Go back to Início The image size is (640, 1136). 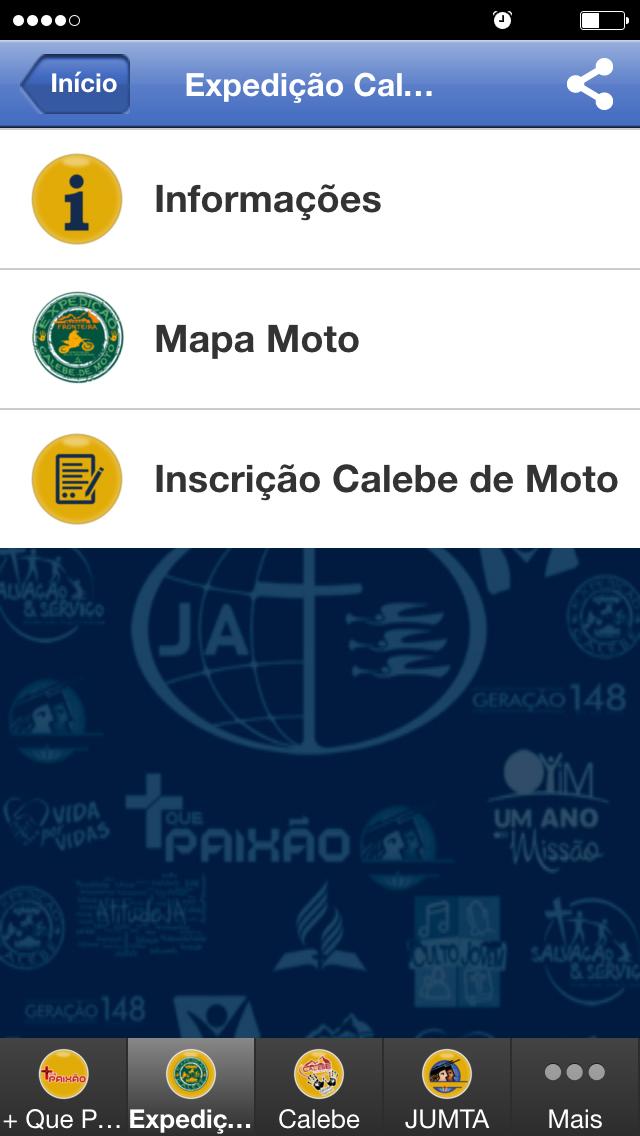76,84
